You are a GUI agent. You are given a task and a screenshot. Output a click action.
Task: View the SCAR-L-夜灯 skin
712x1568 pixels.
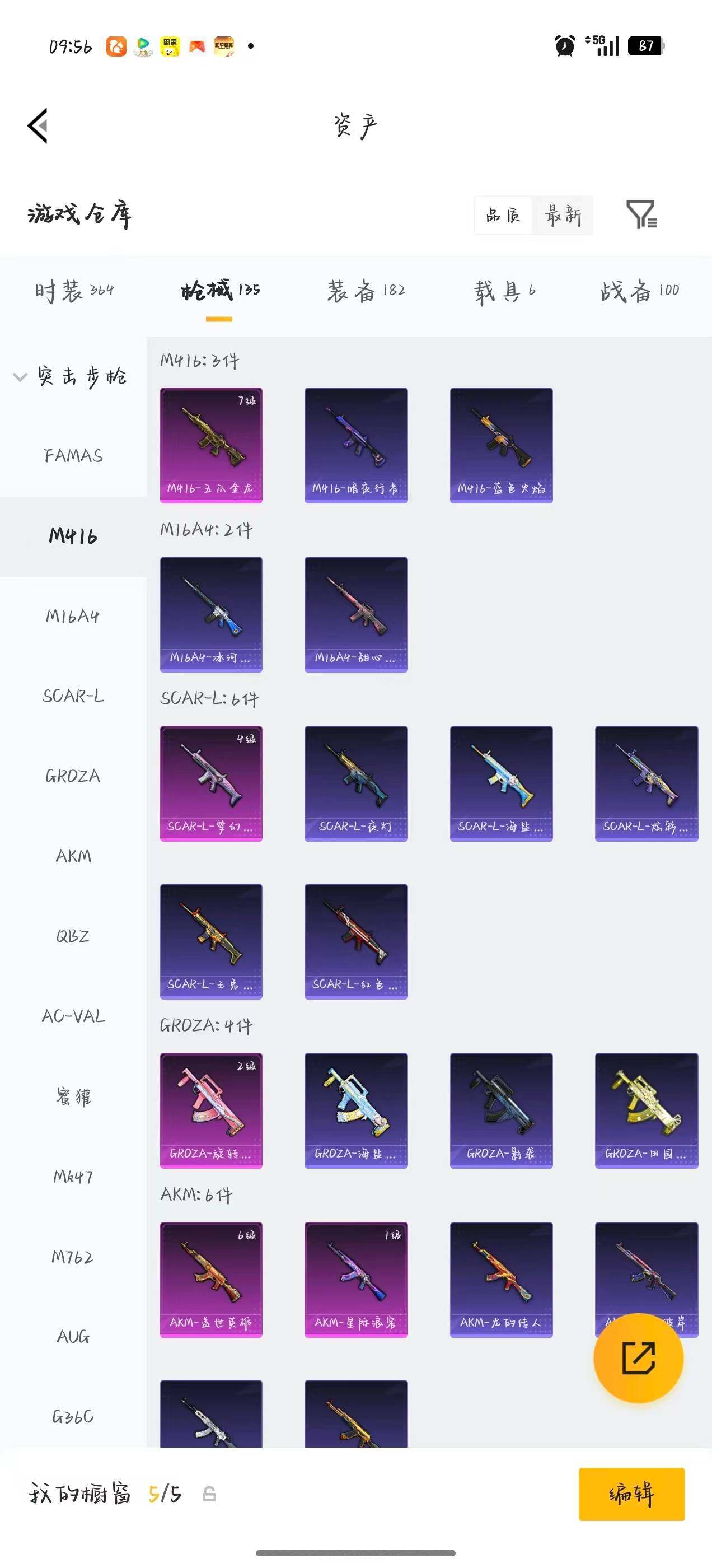click(356, 783)
